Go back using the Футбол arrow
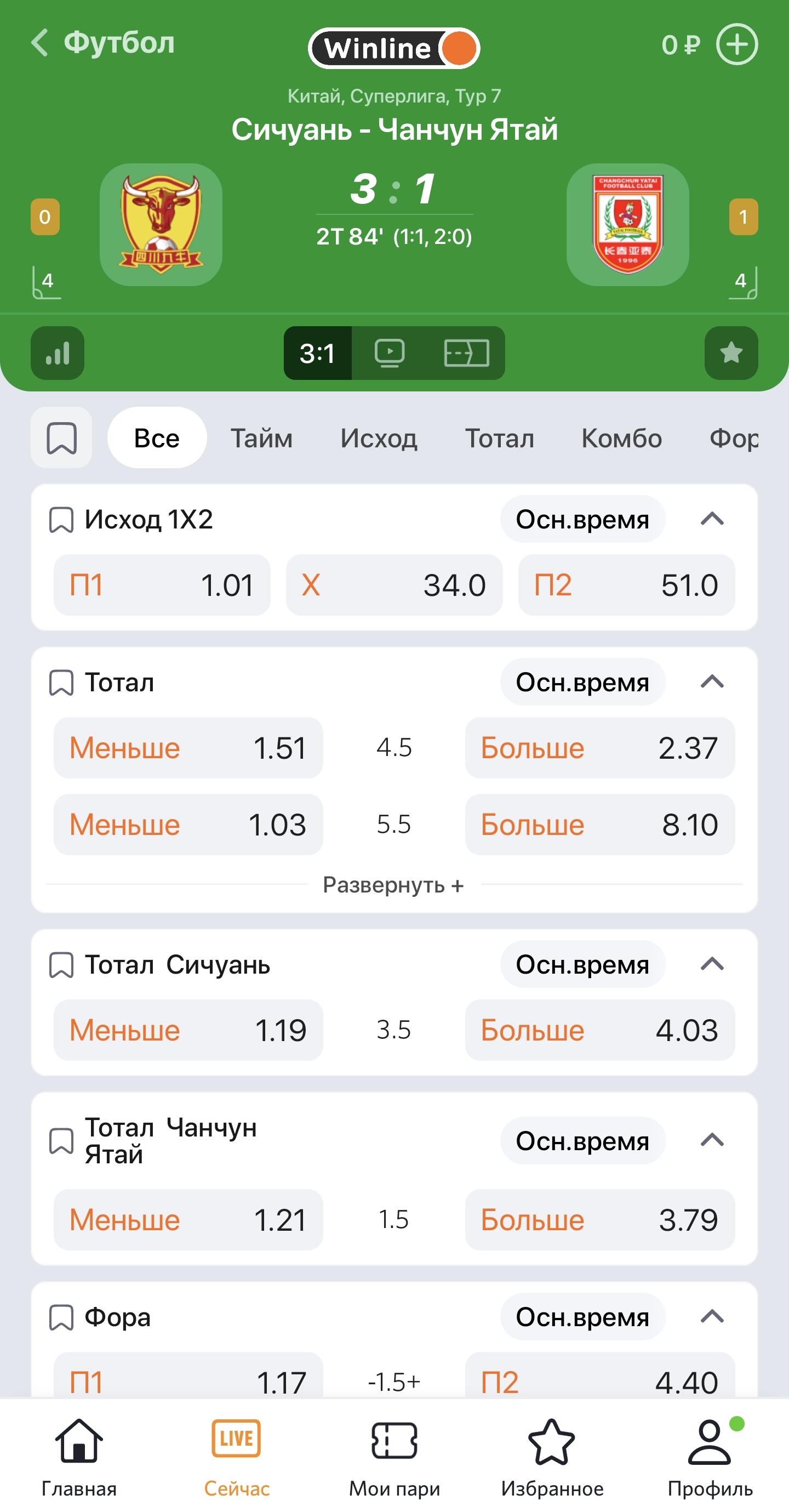This screenshot has width=789, height=1512. click(39, 43)
